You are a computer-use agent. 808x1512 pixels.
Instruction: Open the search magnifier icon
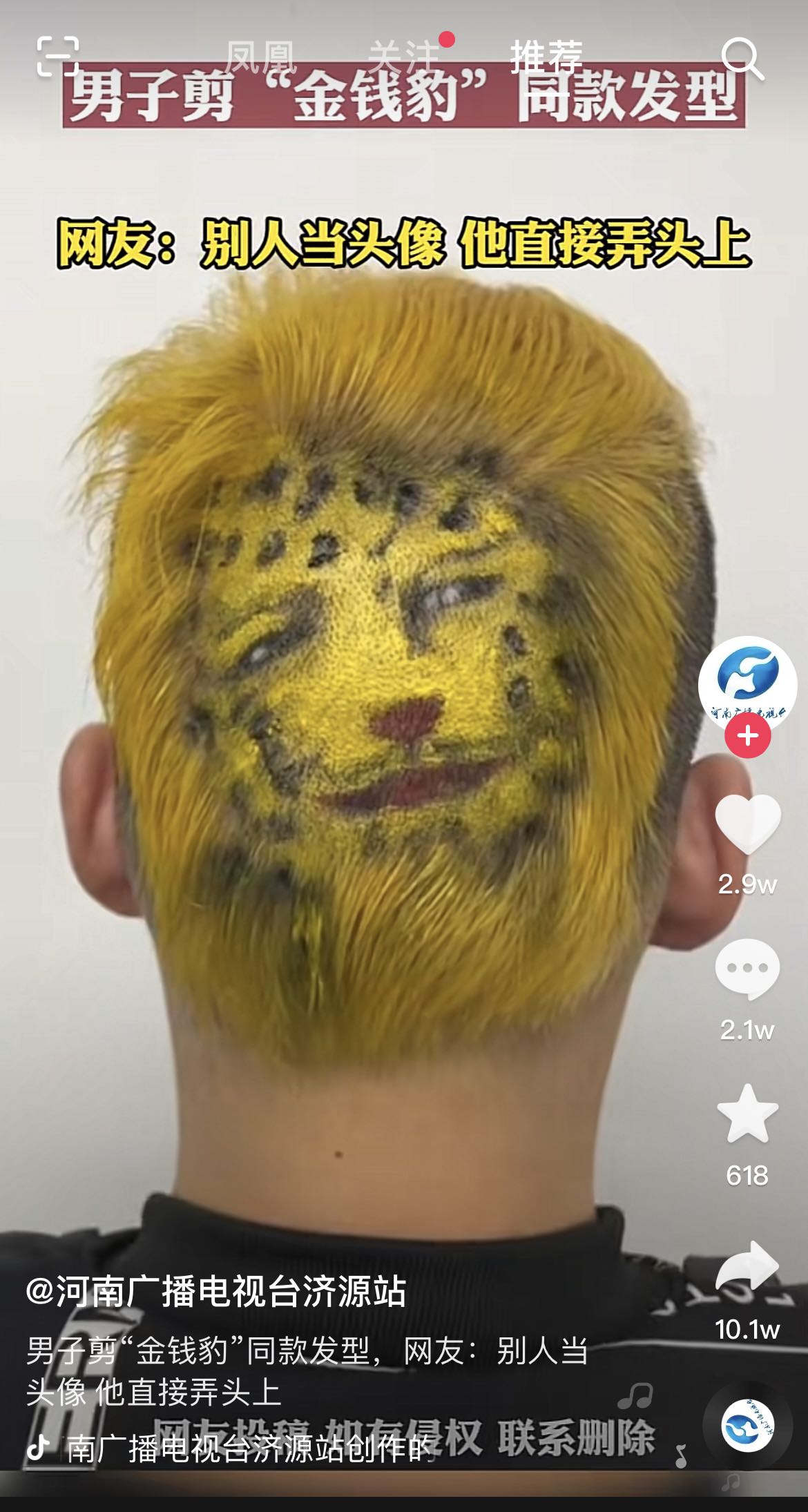click(742, 57)
